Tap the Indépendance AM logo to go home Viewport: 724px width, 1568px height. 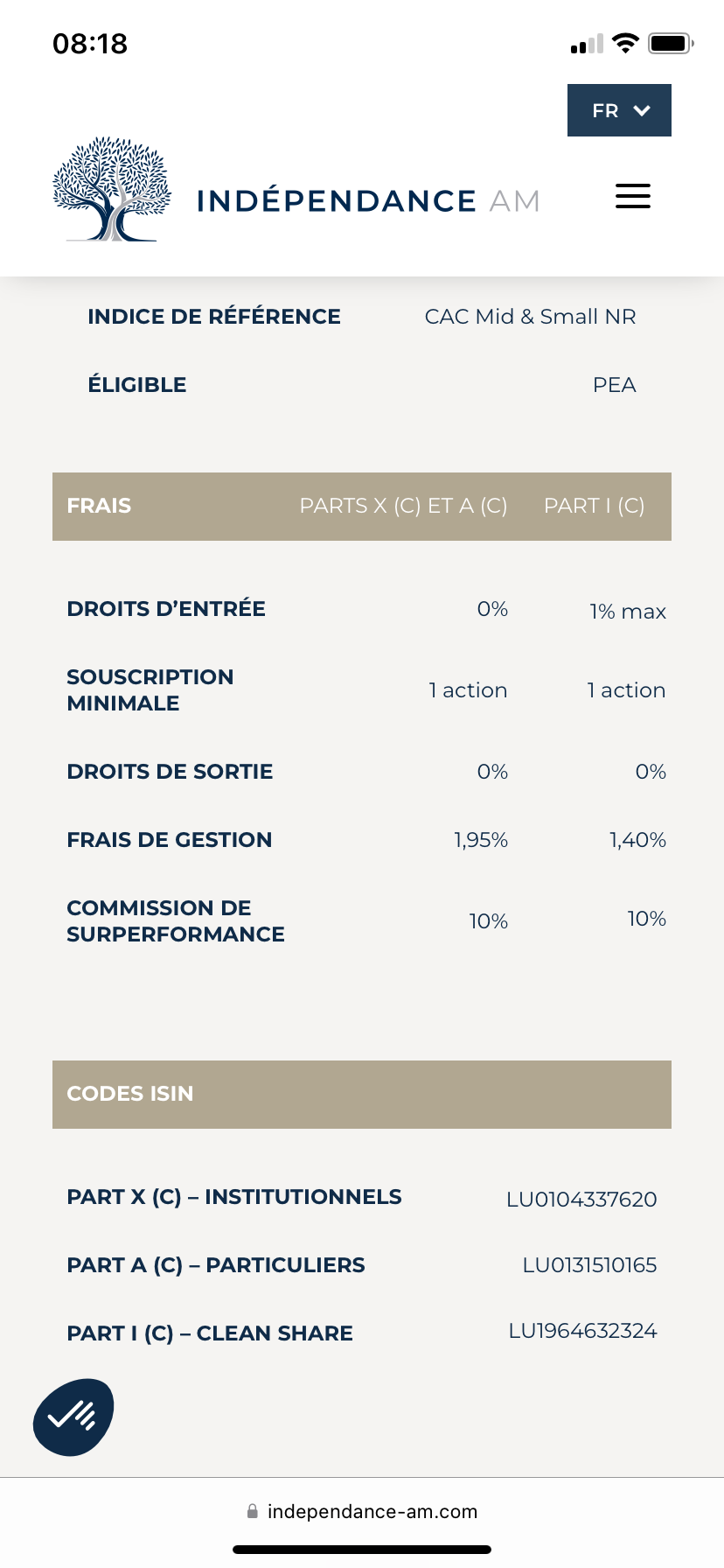click(296, 189)
